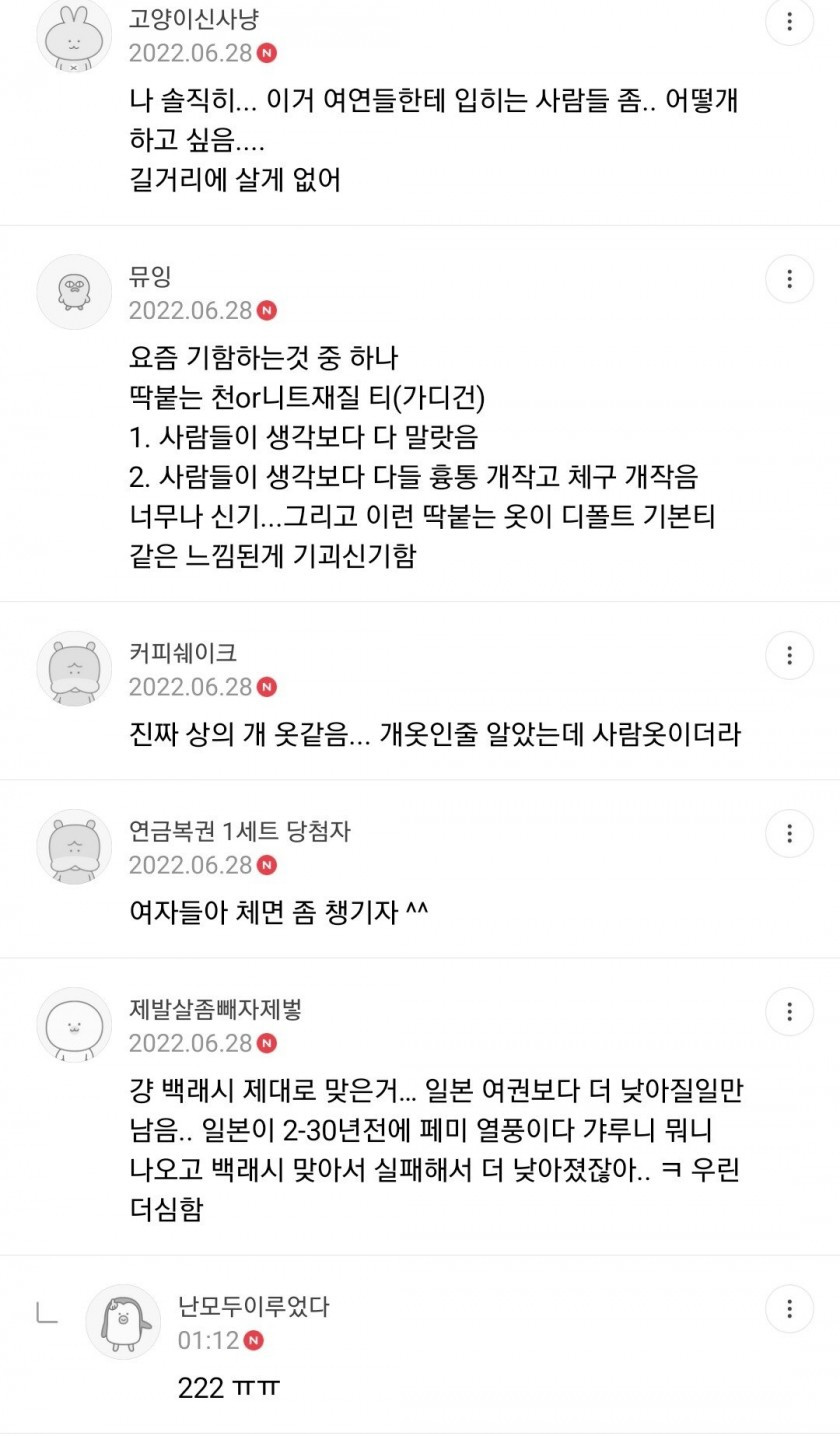Open options on 난모두이루었다's reply
This screenshot has height=1436, width=840.
coord(789,1308)
